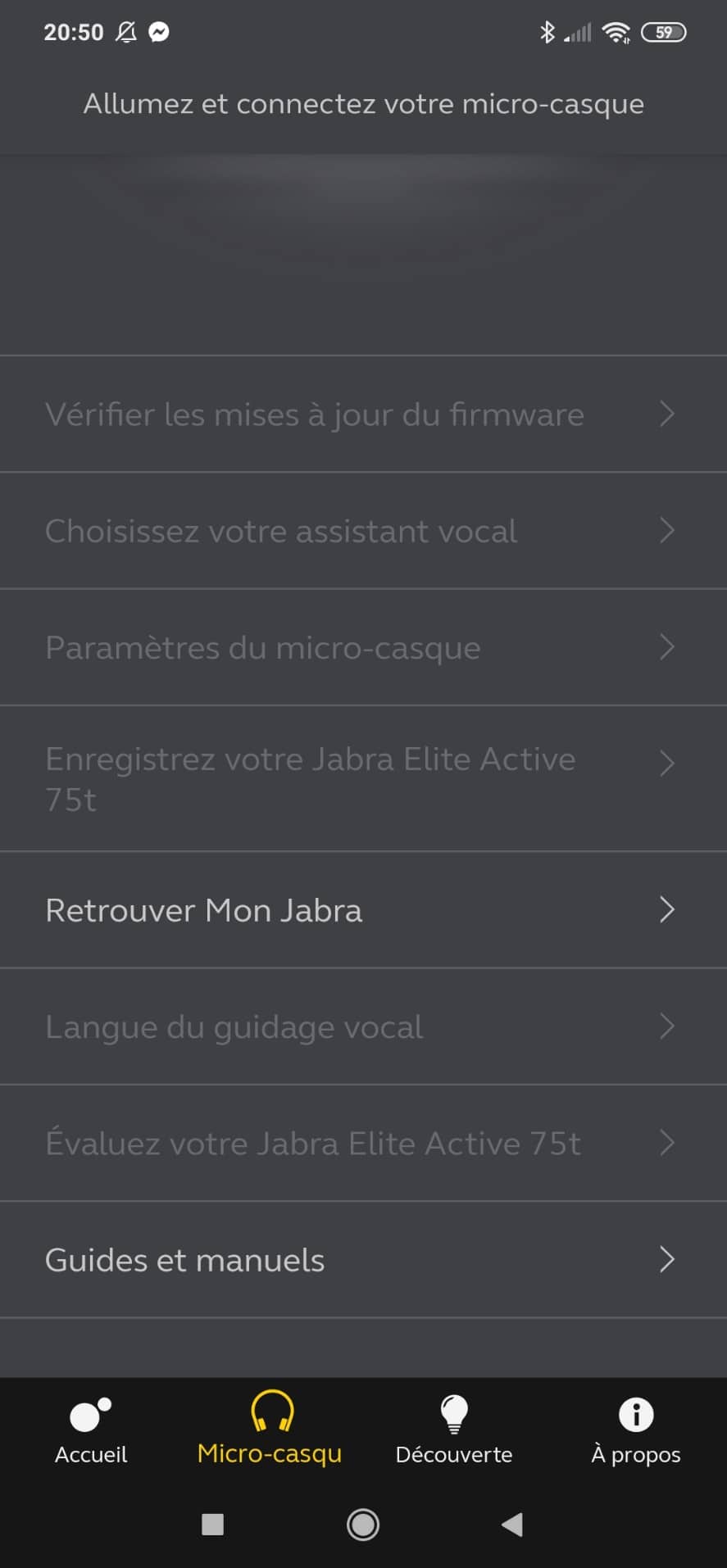Go to the Découverte tab
Image resolution: width=727 pixels, height=1568 pixels.
(453, 1429)
